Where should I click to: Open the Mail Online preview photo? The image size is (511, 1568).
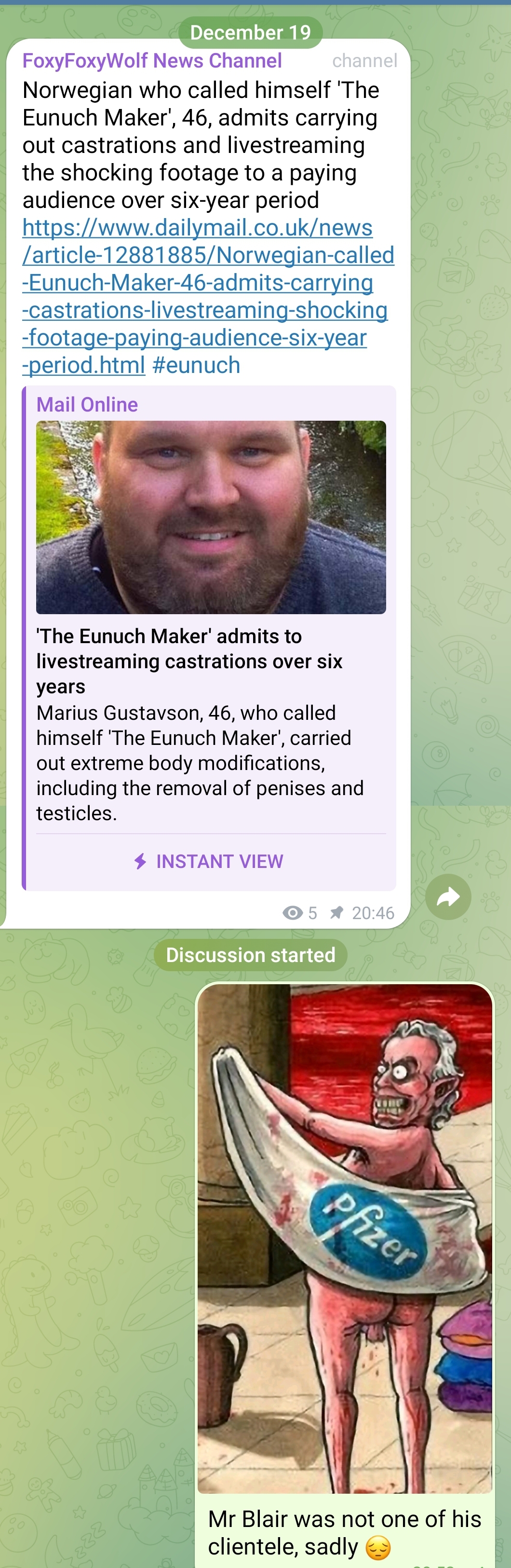pyautogui.click(x=211, y=517)
